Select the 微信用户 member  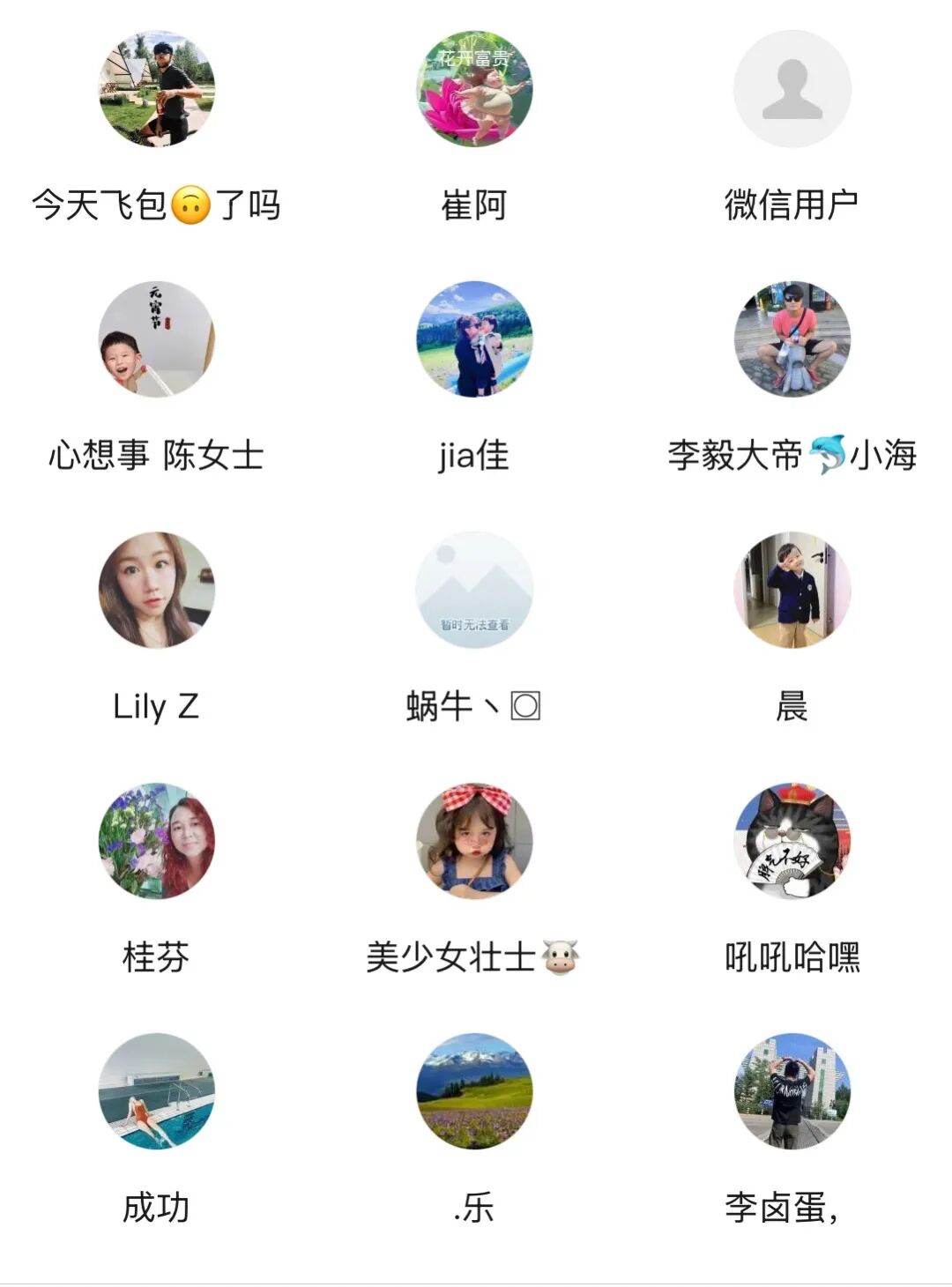click(792, 89)
